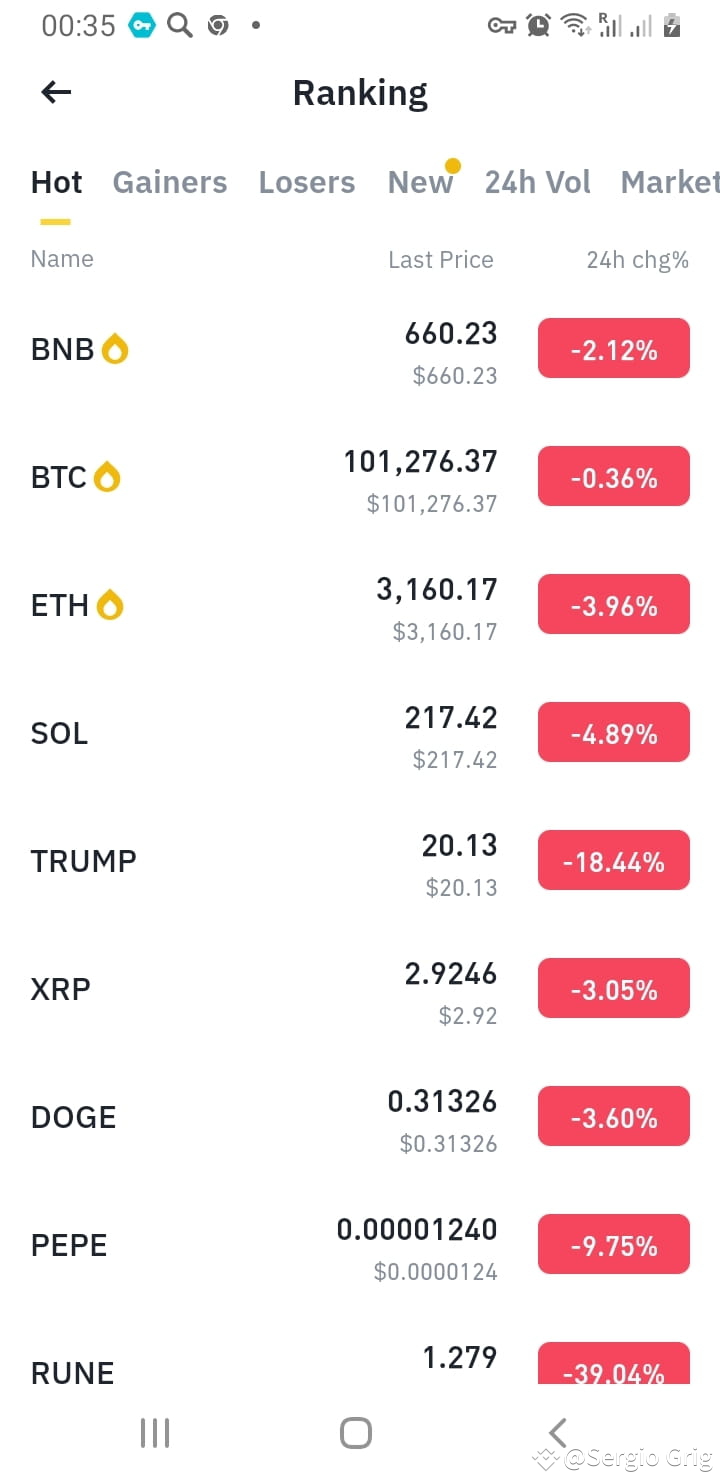Open the RUNE row

(x=360, y=1358)
